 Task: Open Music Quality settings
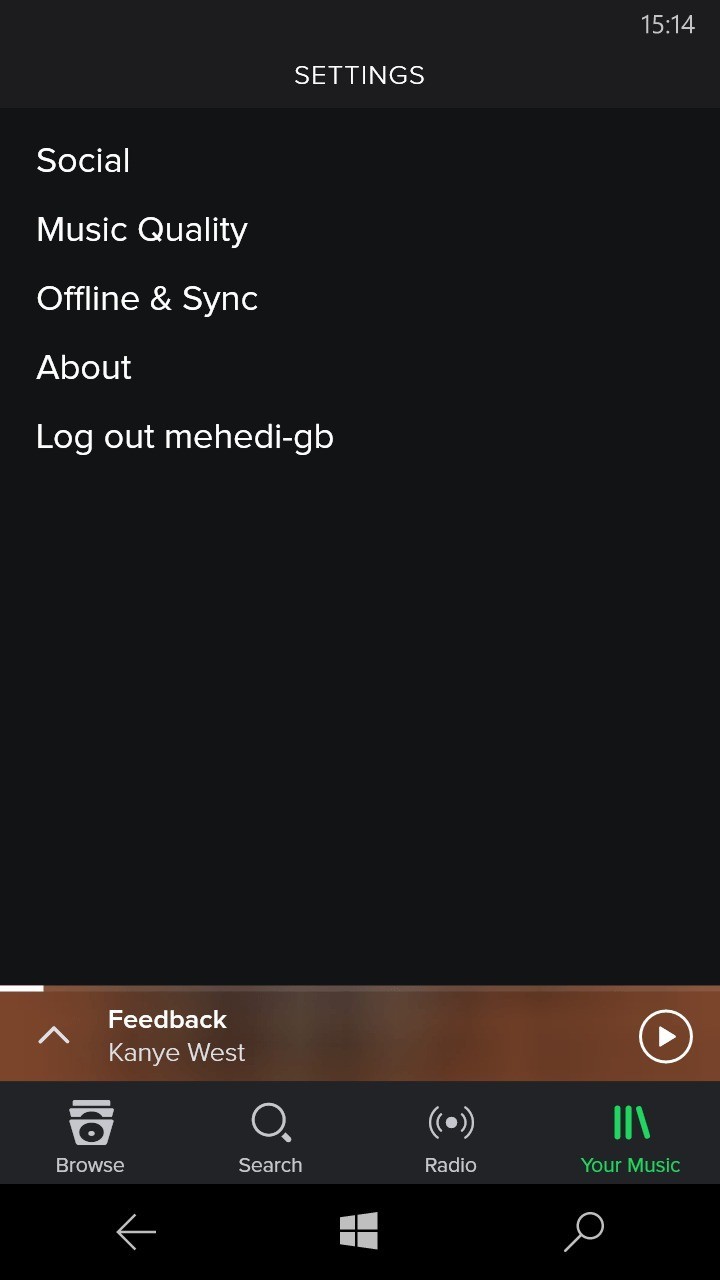(142, 230)
